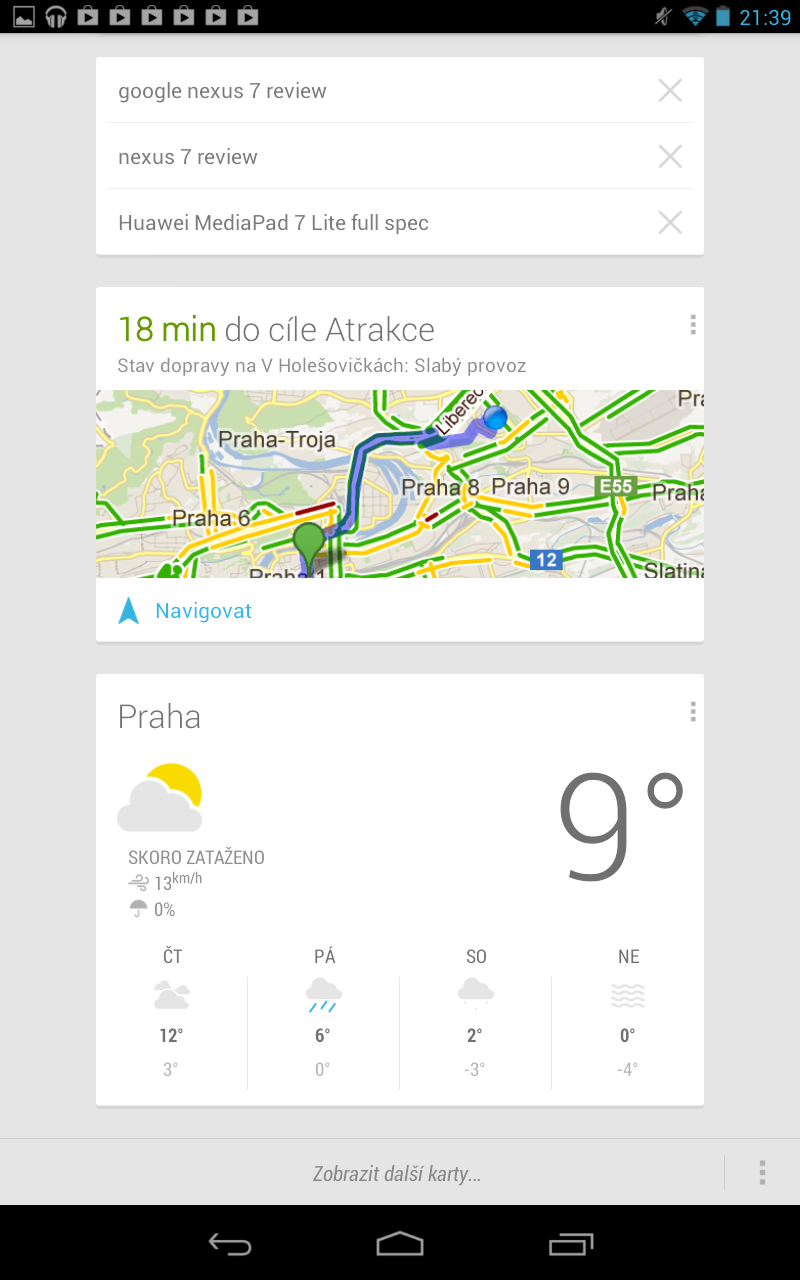Dismiss the 'Huawei MediaPad 7 Lite full spec' suggestion
The image size is (800, 1280).
pyautogui.click(x=670, y=222)
